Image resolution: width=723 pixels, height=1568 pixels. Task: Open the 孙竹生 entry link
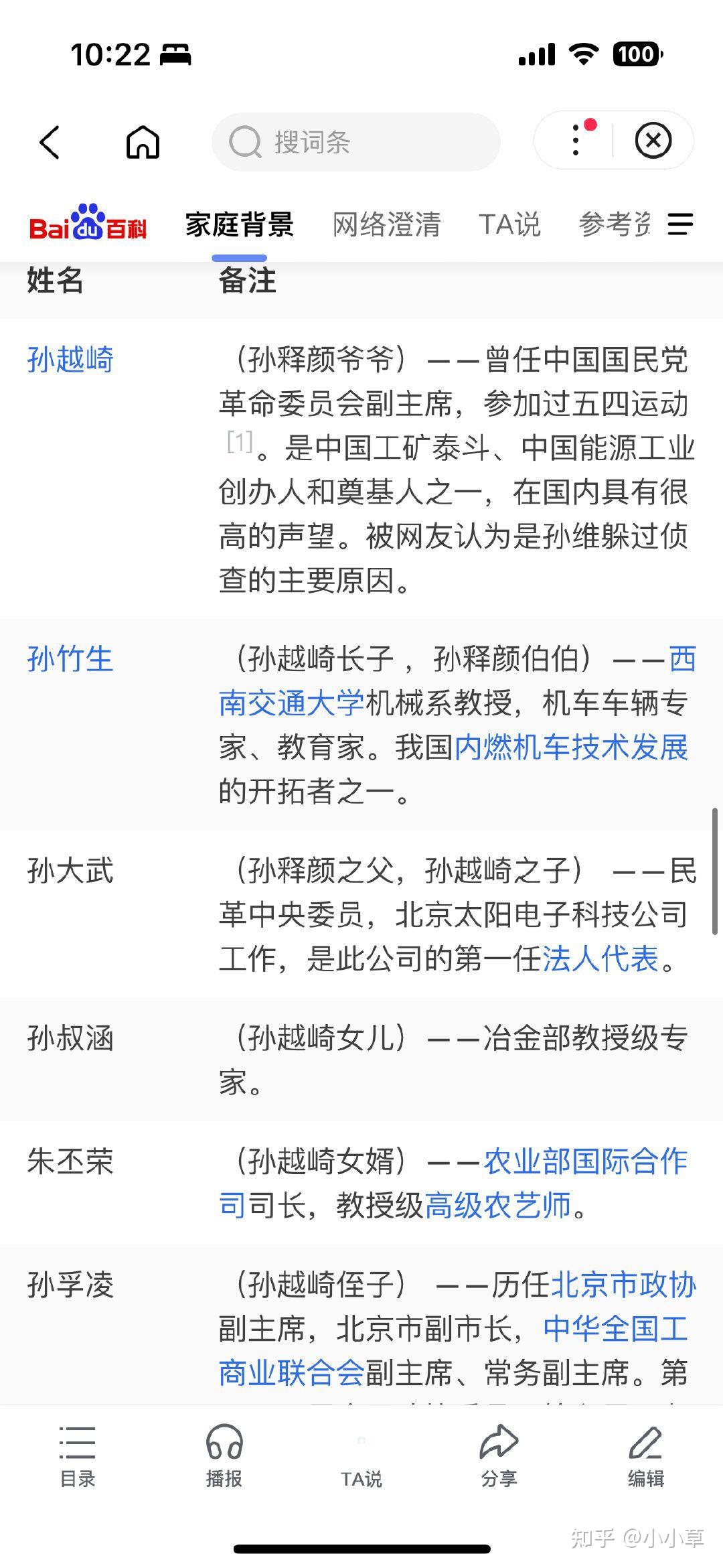click(x=70, y=659)
